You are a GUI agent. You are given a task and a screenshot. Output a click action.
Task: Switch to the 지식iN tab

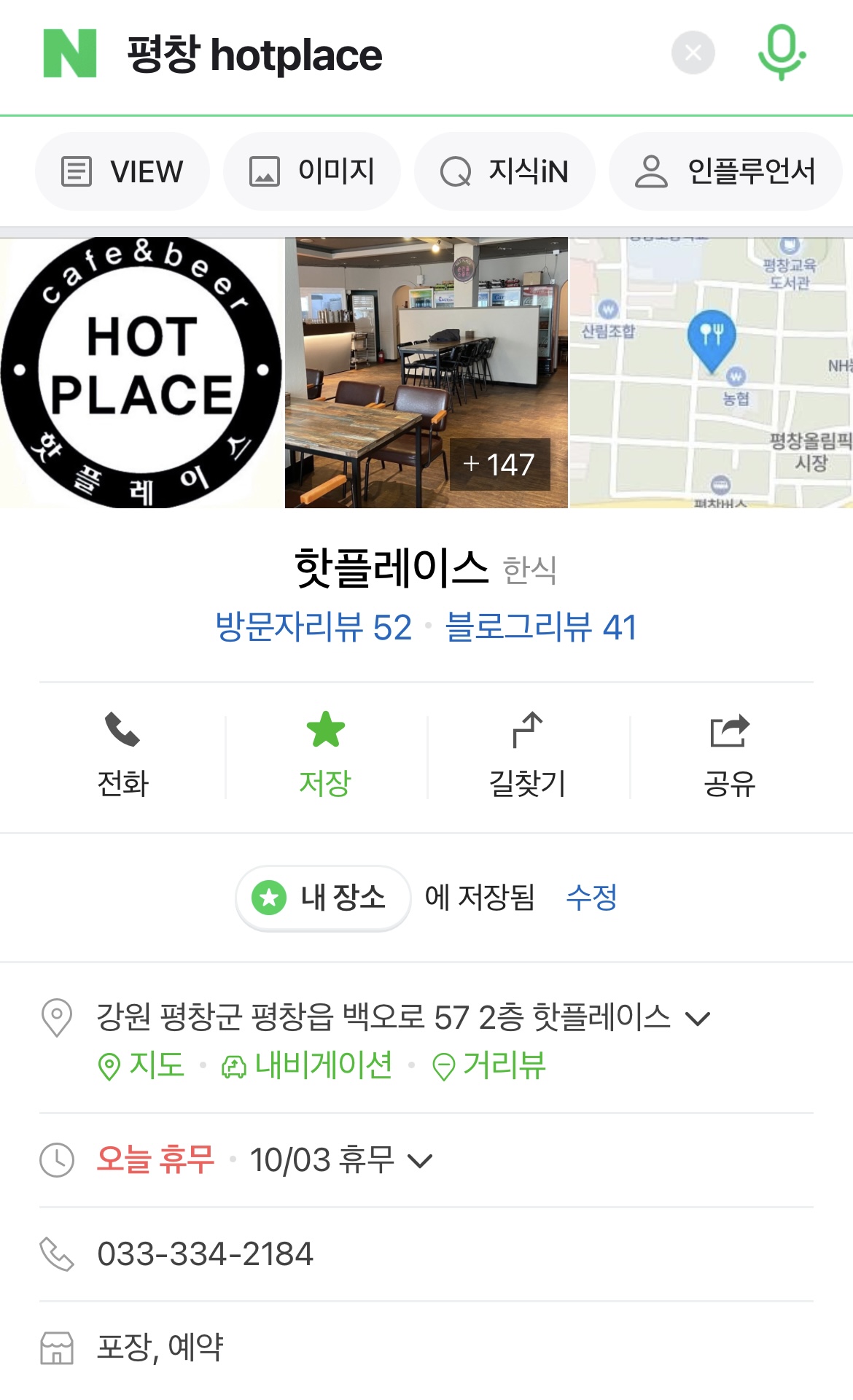point(505,171)
